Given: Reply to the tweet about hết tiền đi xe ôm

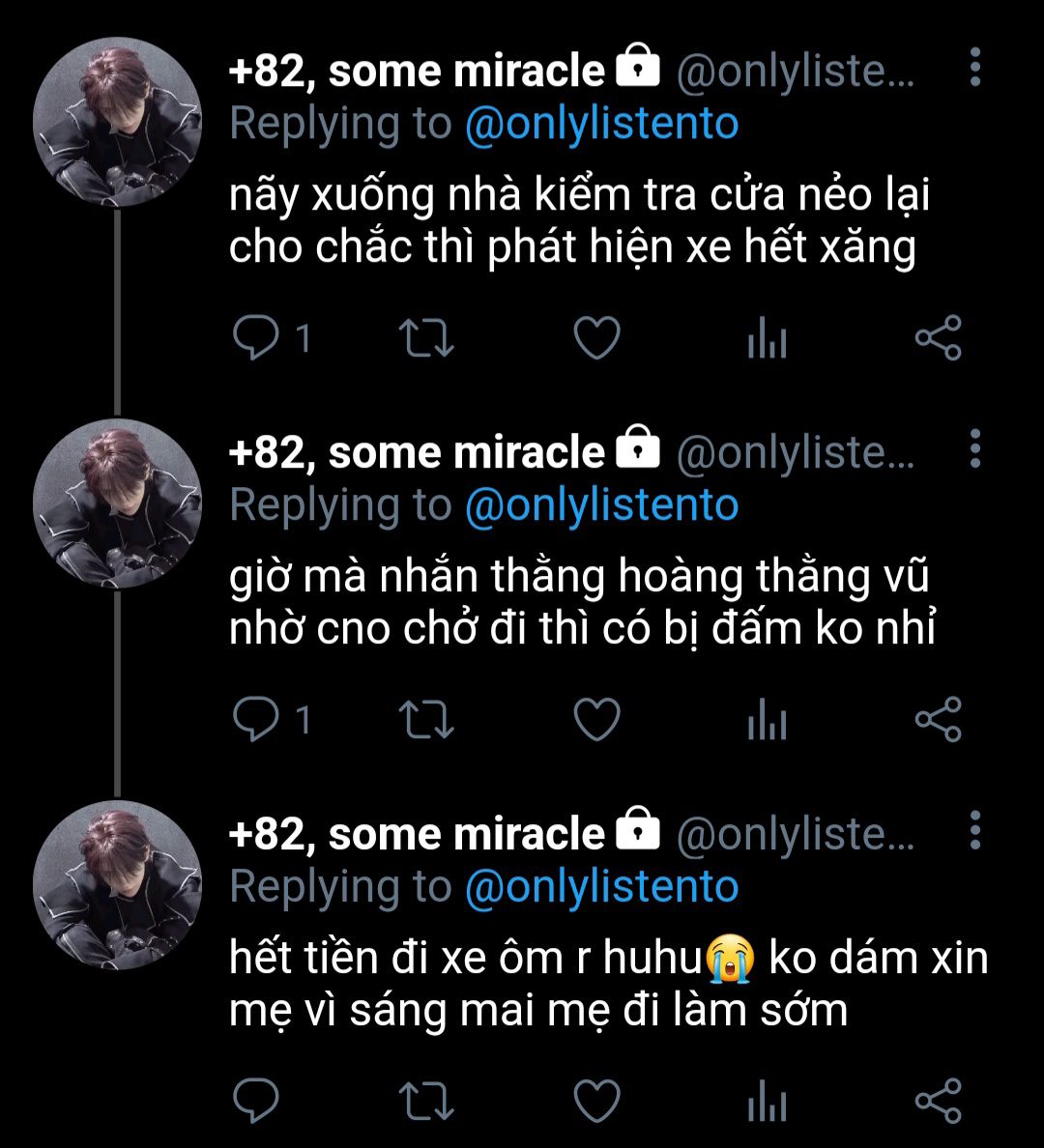Looking at the screenshot, I should [256, 1102].
